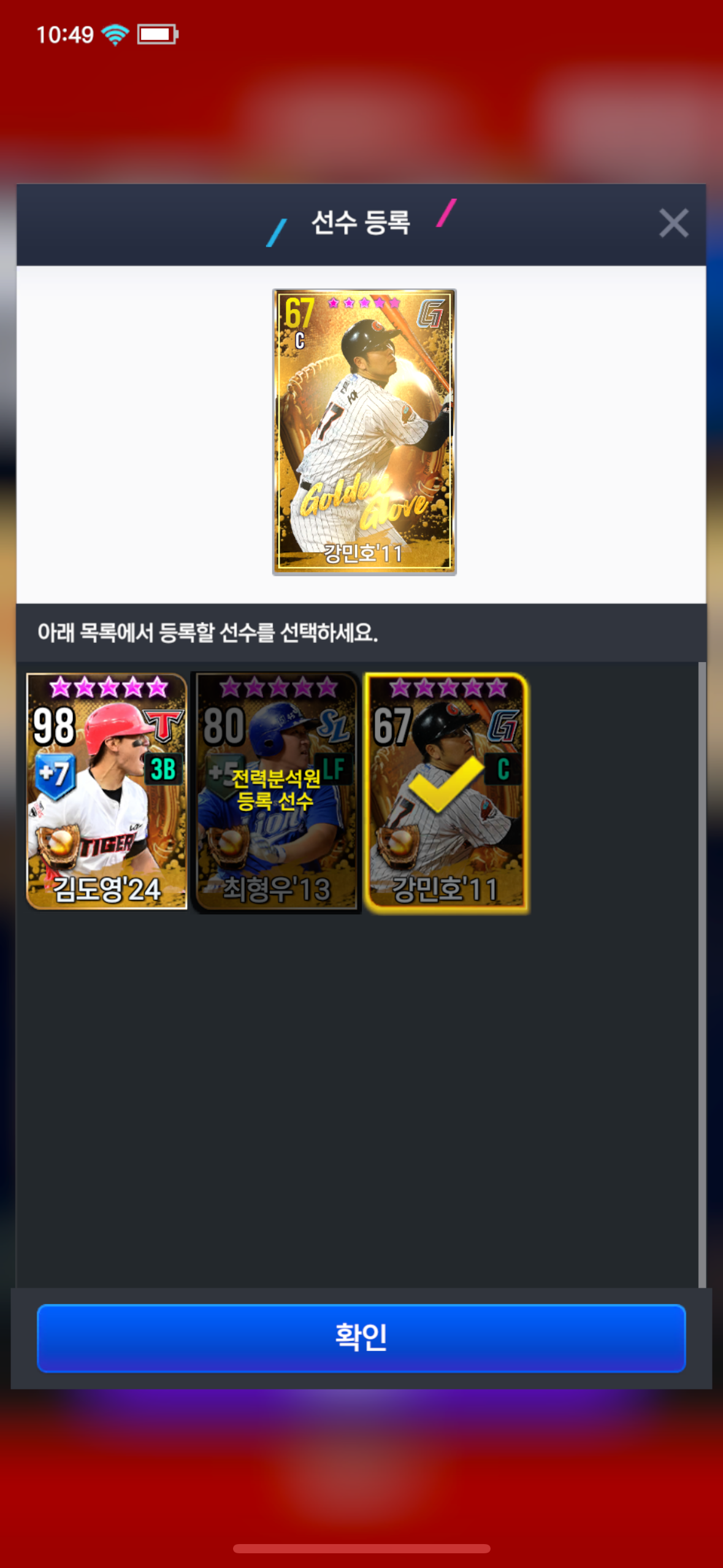Deselect the checked 강민호'11 card in the list

coord(446,793)
